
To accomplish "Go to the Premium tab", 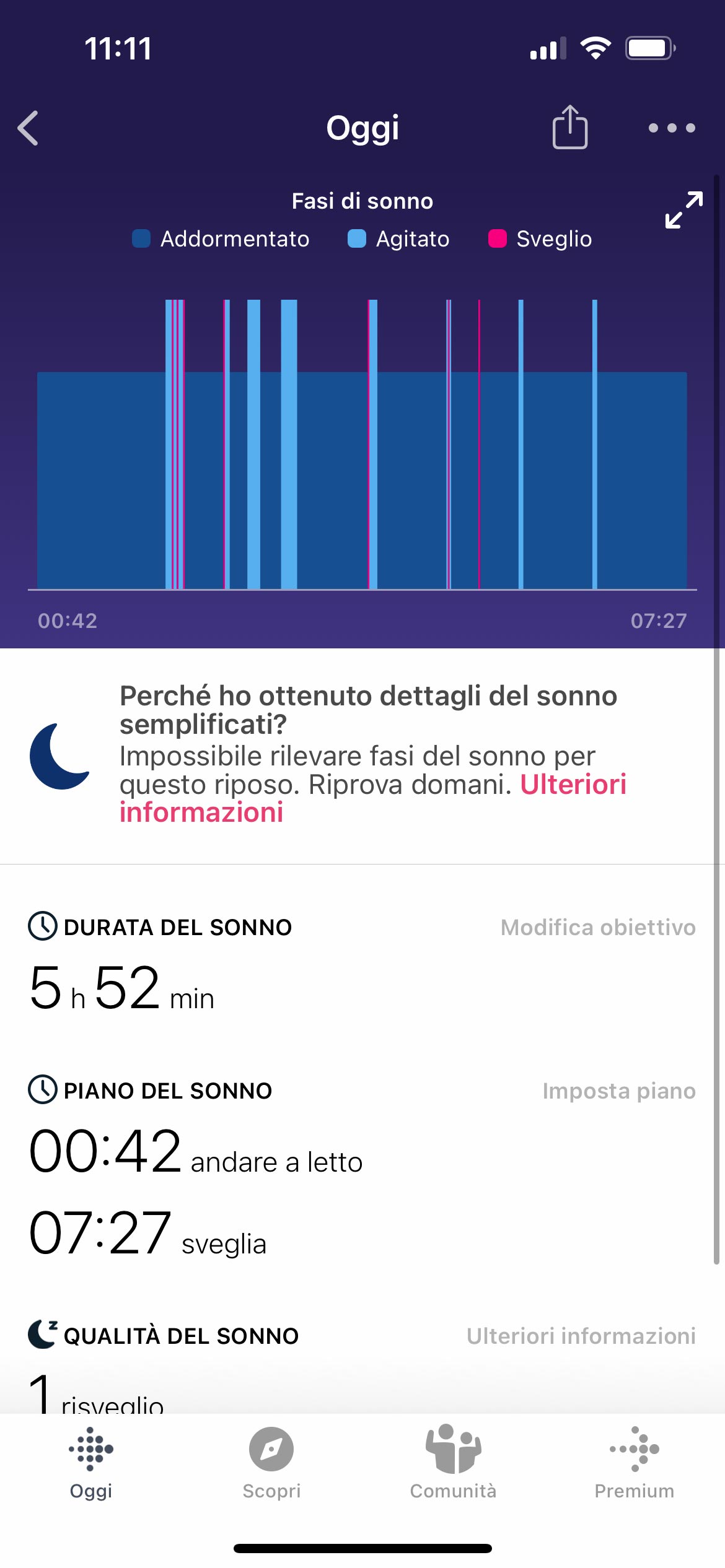I will coord(634,1463).
